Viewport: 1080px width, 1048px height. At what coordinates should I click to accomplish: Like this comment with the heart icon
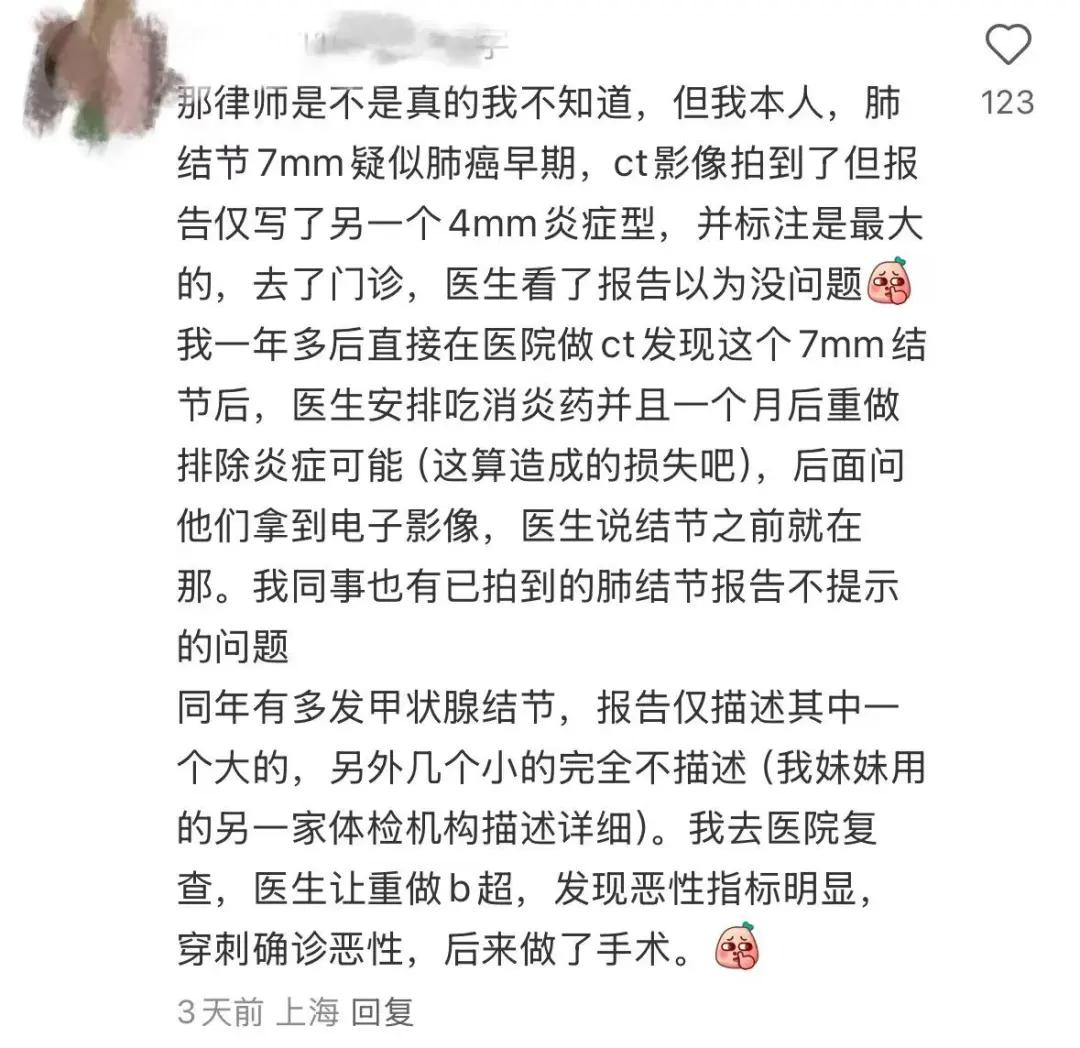[x=1007, y=47]
